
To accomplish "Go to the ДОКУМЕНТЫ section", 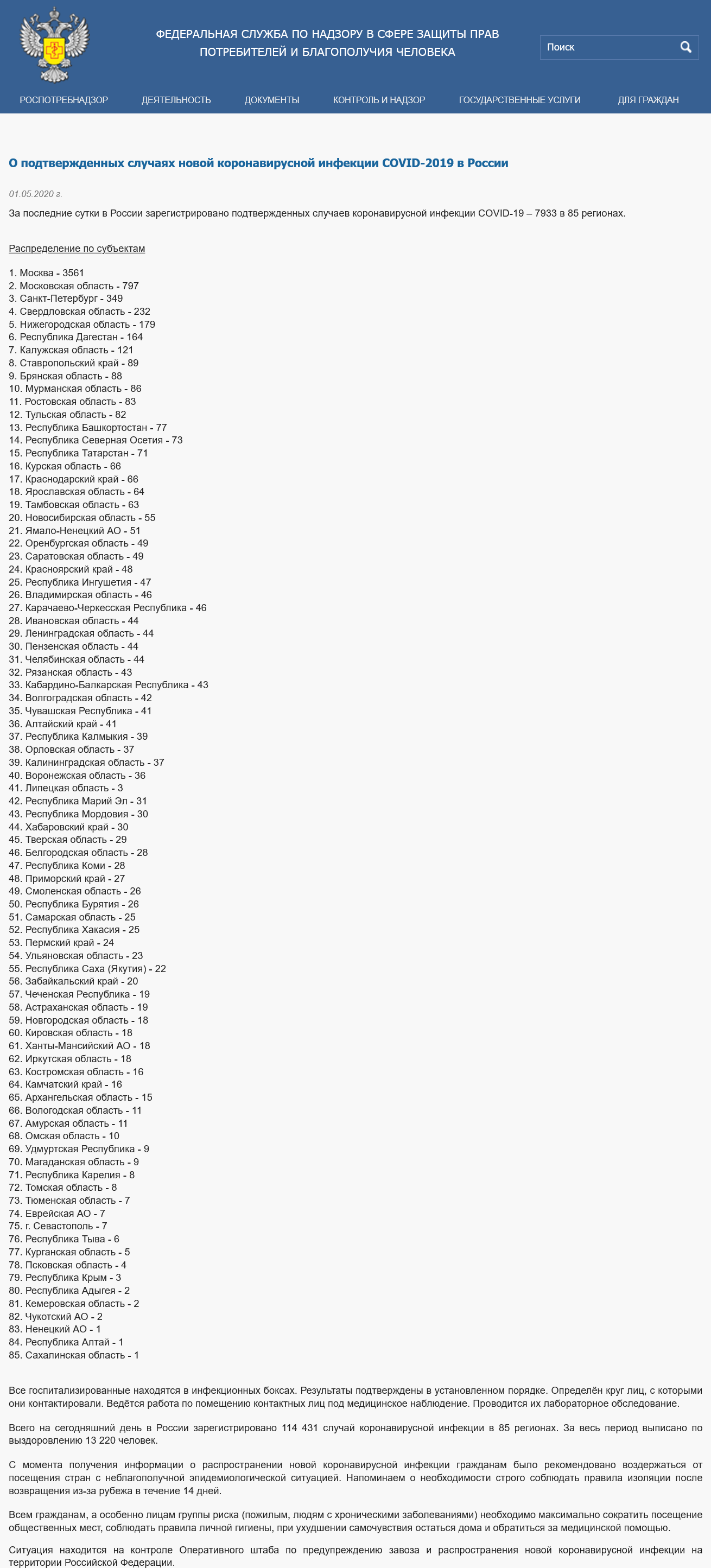I will pos(272,100).
